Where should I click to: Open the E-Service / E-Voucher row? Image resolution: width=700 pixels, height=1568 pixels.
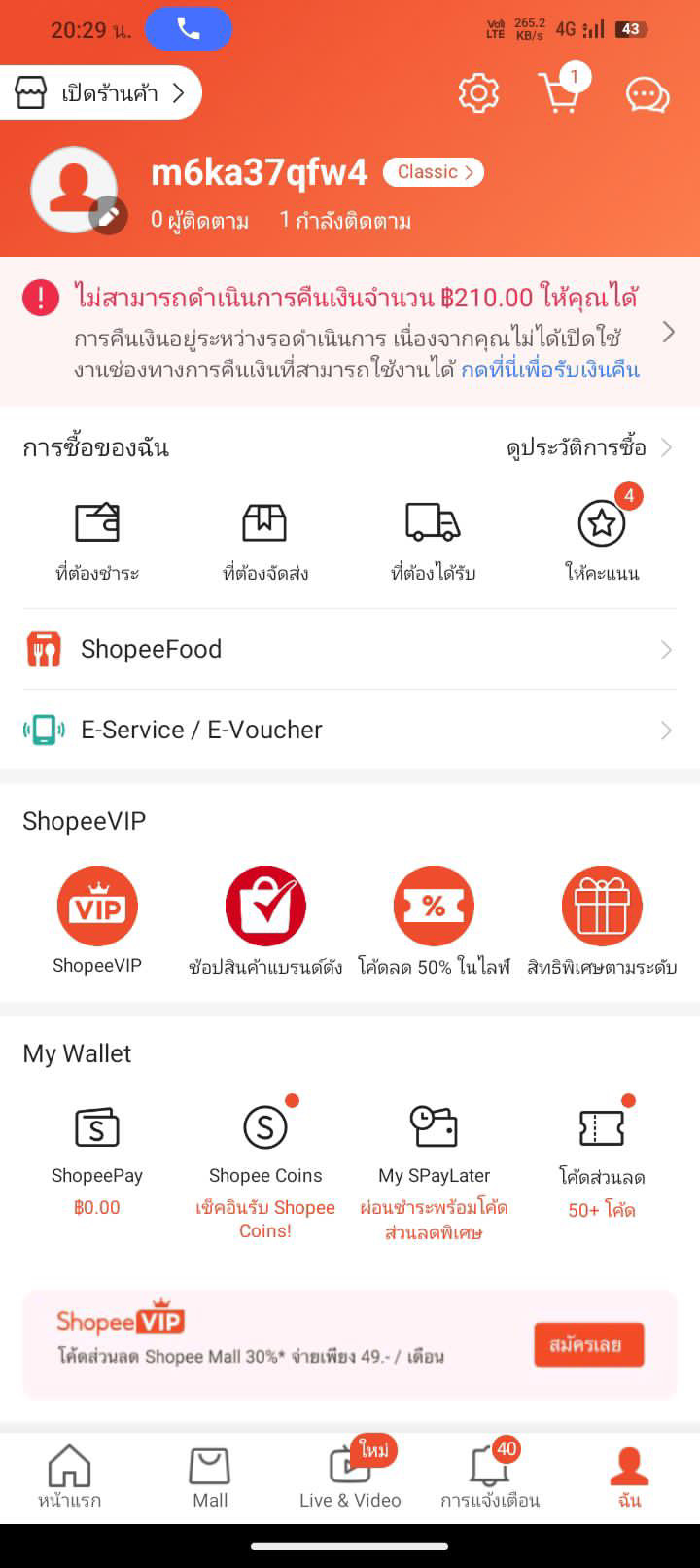pyautogui.click(x=350, y=730)
